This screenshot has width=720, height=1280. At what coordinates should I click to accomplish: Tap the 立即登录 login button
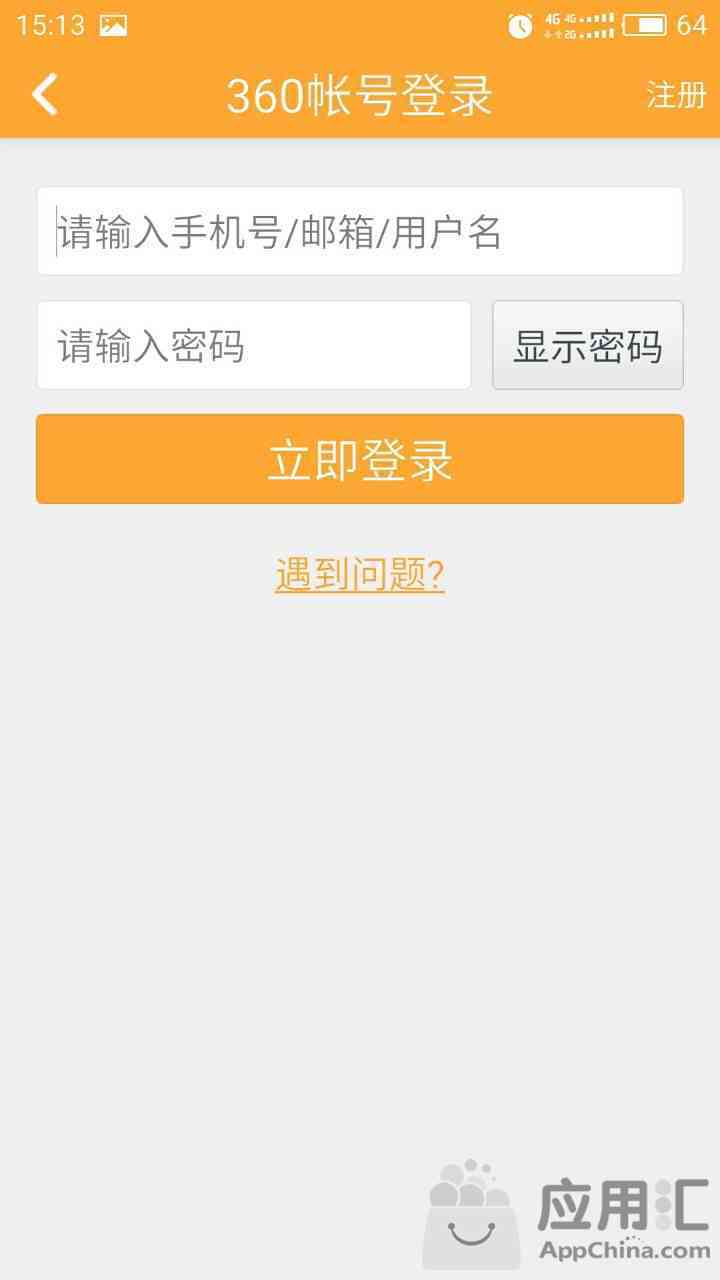click(x=360, y=459)
